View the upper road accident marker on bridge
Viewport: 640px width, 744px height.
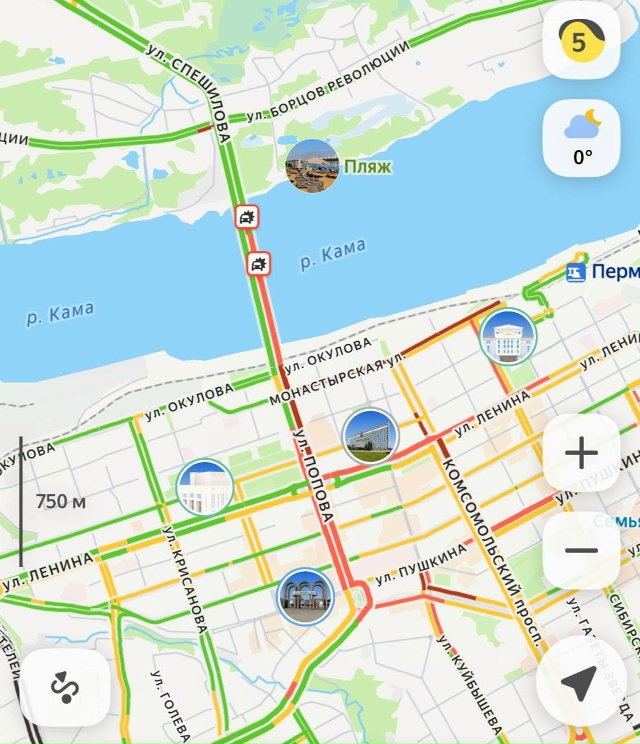247,216
